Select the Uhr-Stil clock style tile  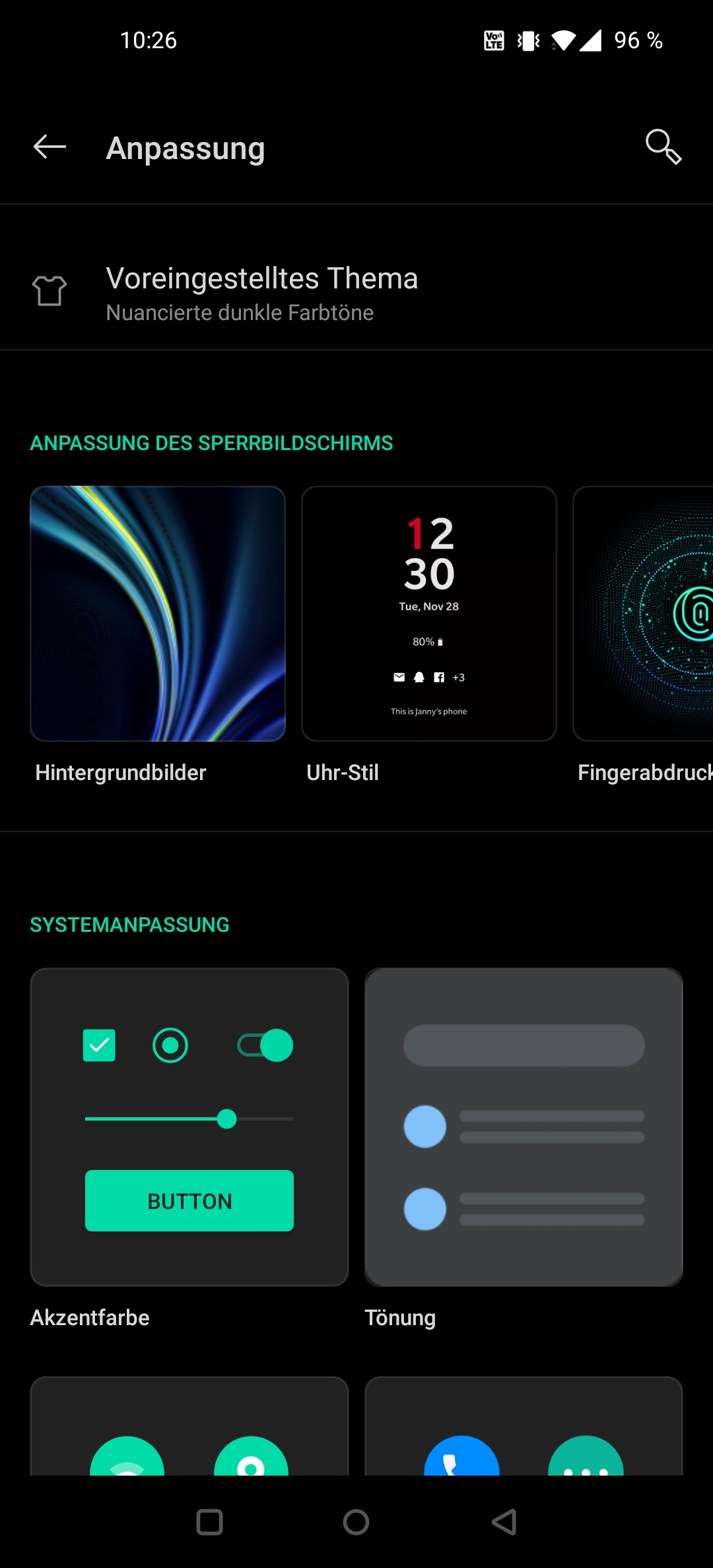coord(429,614)
